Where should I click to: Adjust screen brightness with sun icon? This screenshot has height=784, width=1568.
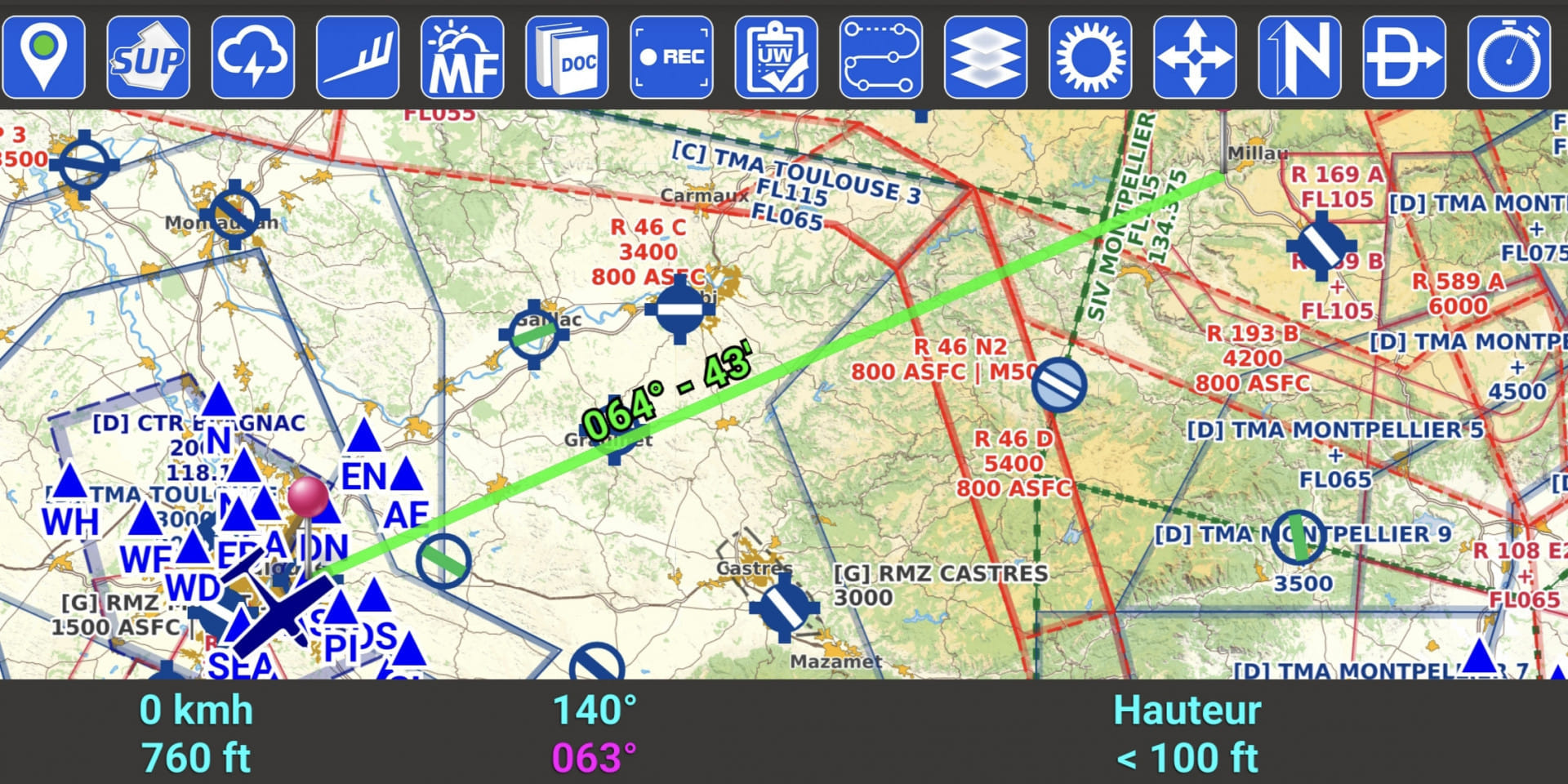point(1090,57)
